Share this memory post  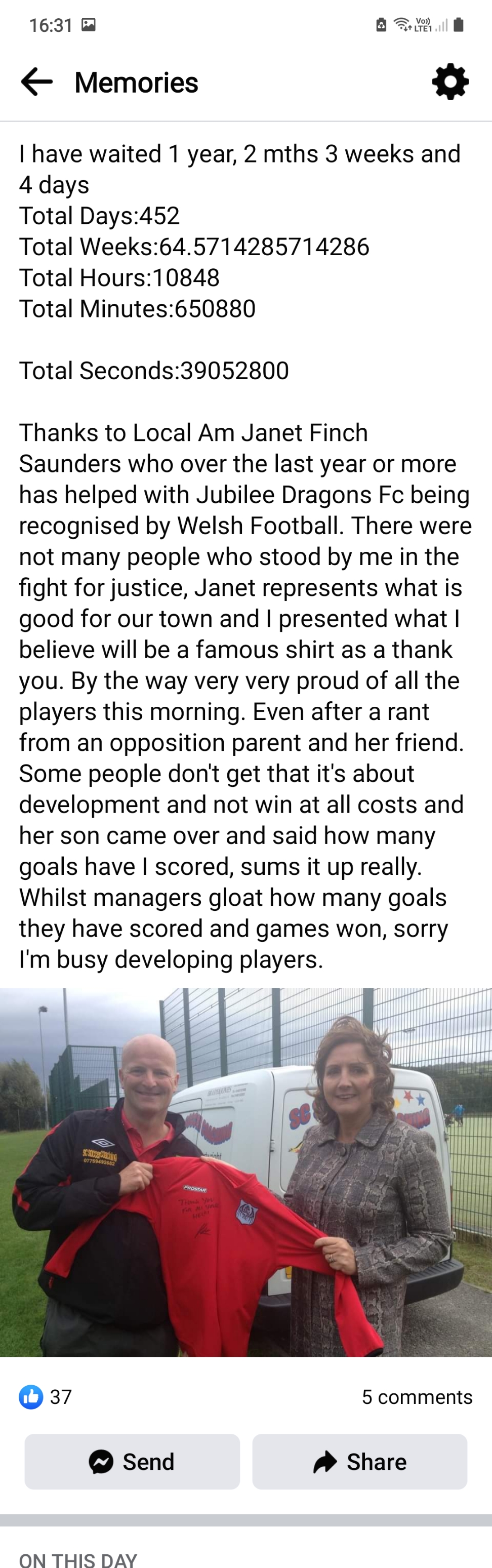(360, 1462)
